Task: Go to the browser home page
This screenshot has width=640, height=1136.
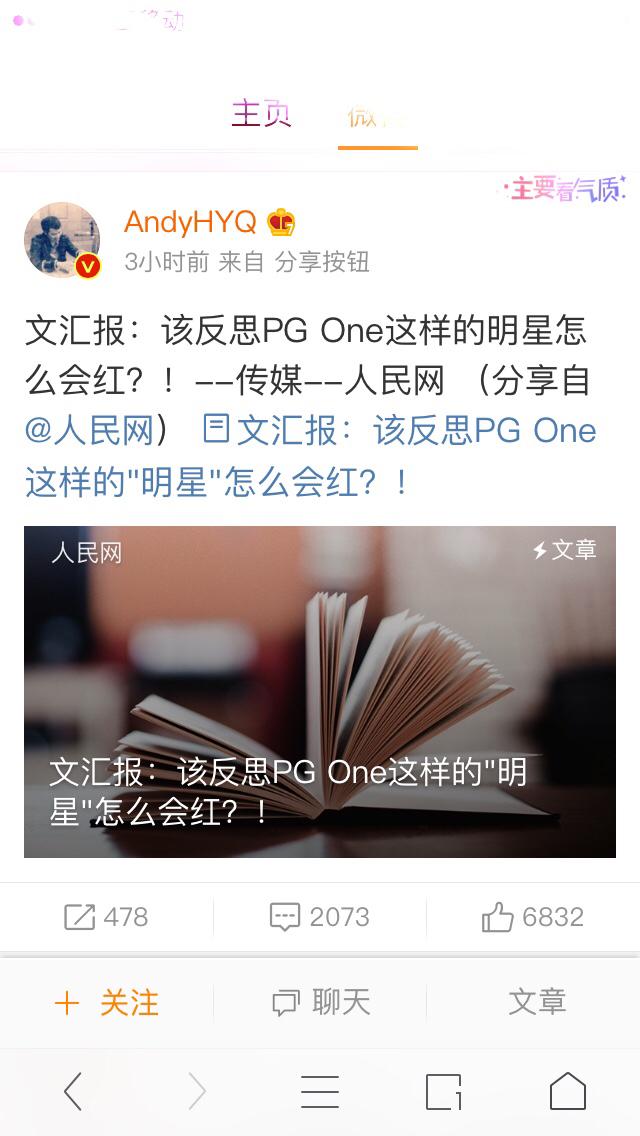Action: click(567, 1091)
